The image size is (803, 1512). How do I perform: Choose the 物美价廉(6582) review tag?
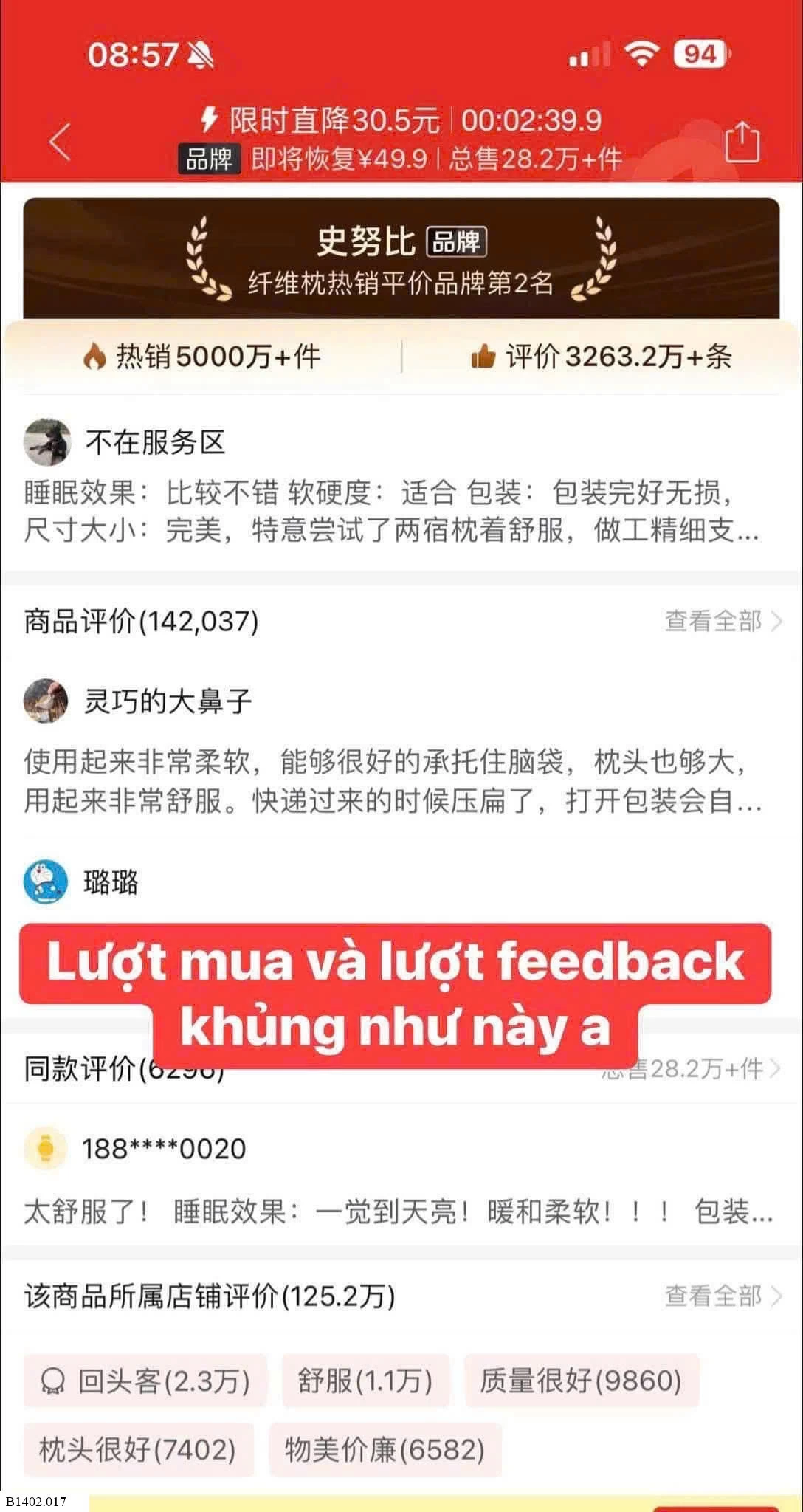385,1450
